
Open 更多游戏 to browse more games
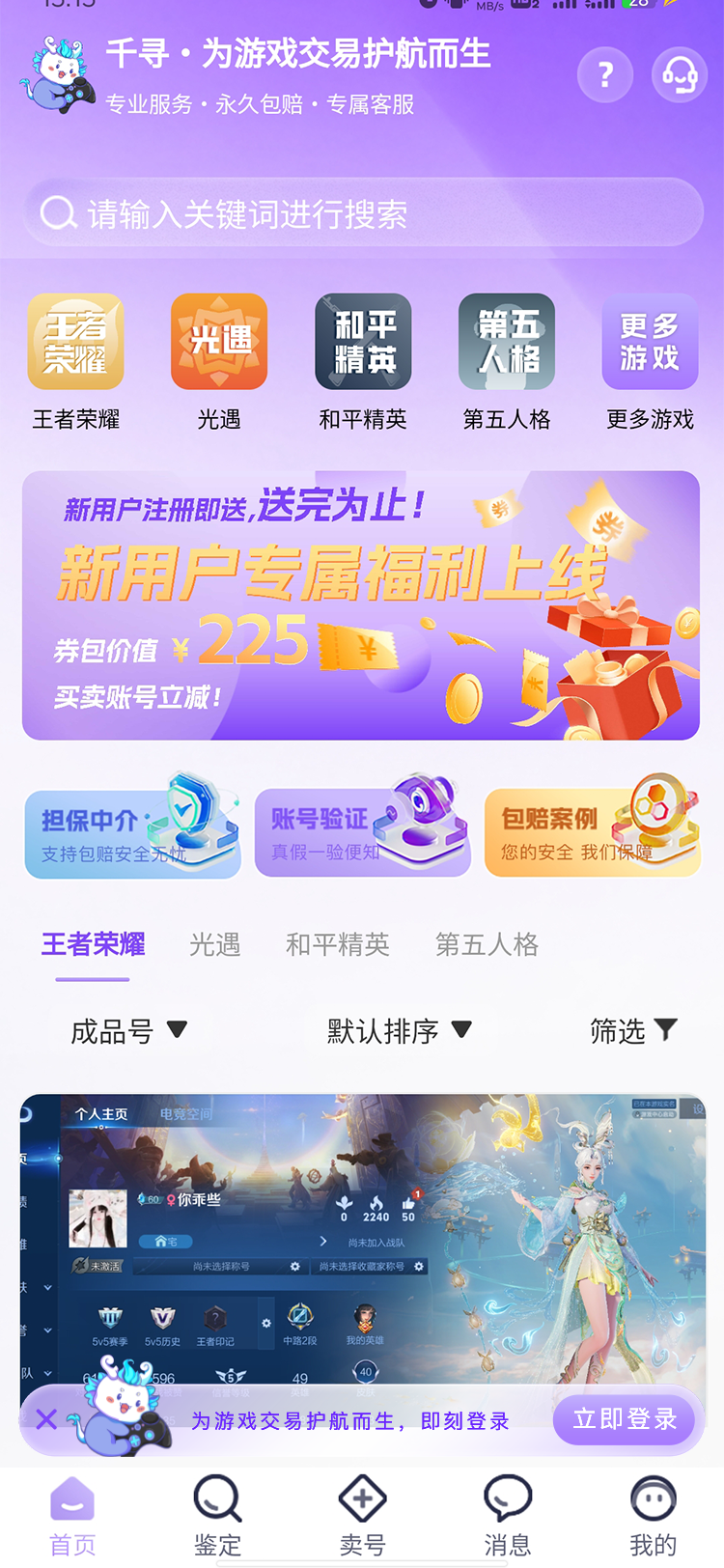650,341
